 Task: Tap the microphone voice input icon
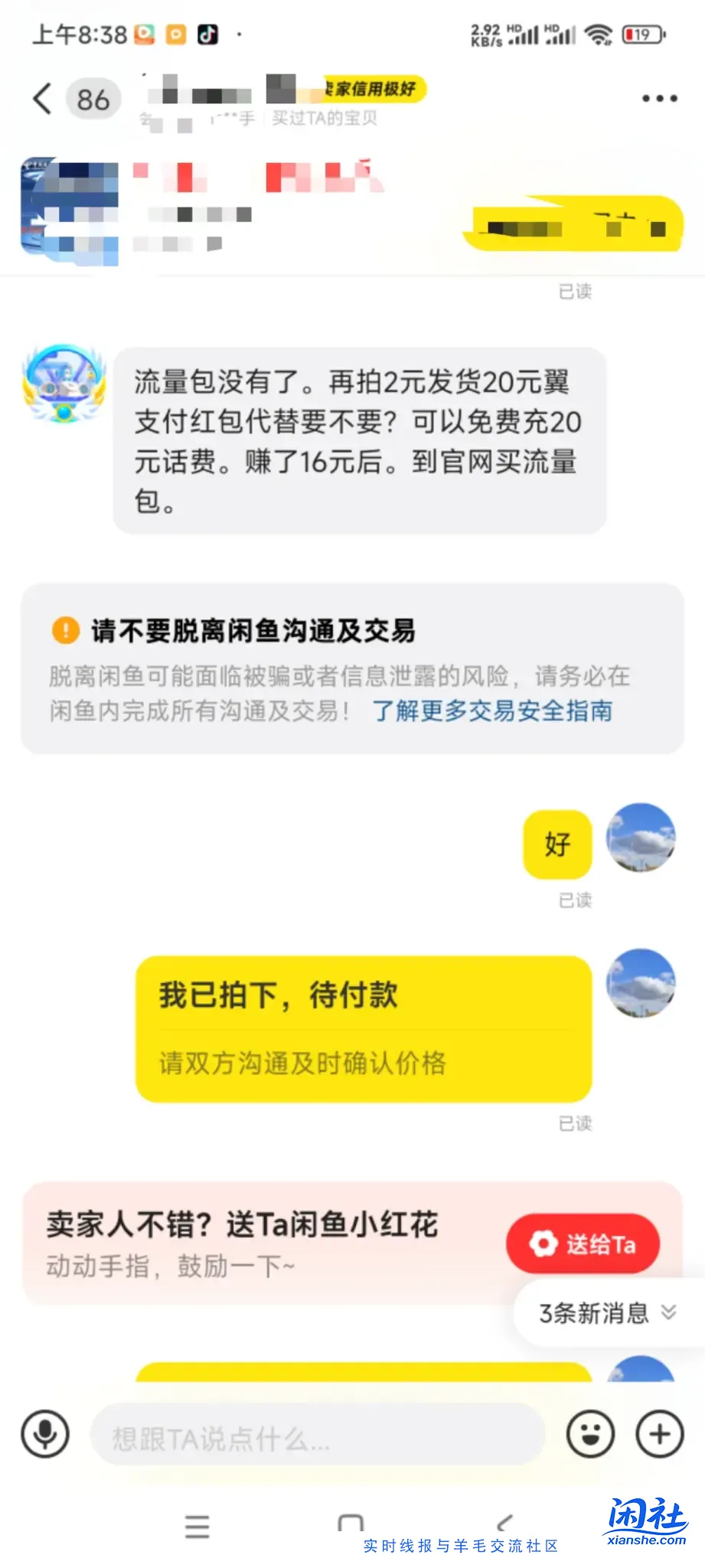coord(46,1436)
